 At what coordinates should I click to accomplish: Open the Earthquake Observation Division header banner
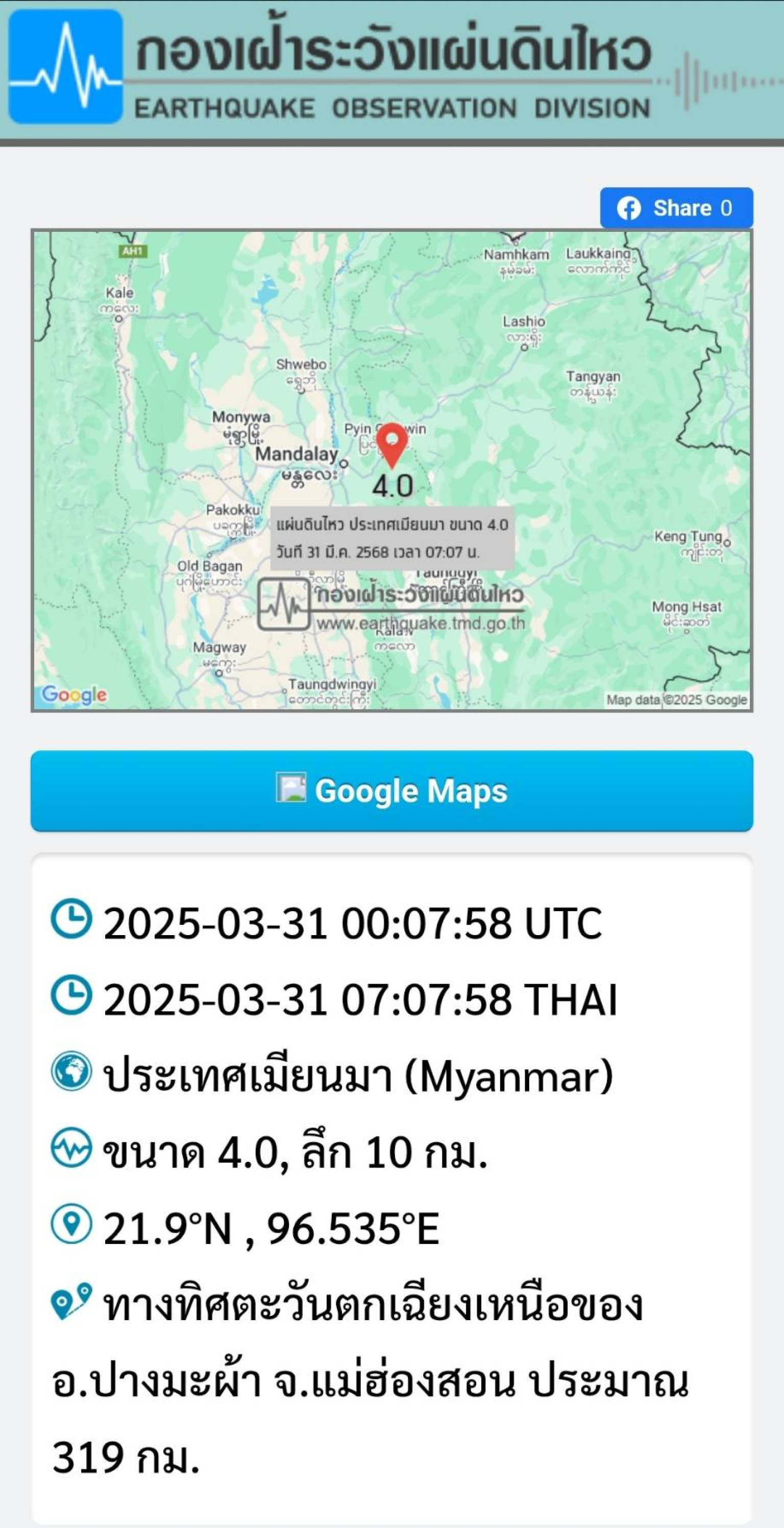coord(392,70)
